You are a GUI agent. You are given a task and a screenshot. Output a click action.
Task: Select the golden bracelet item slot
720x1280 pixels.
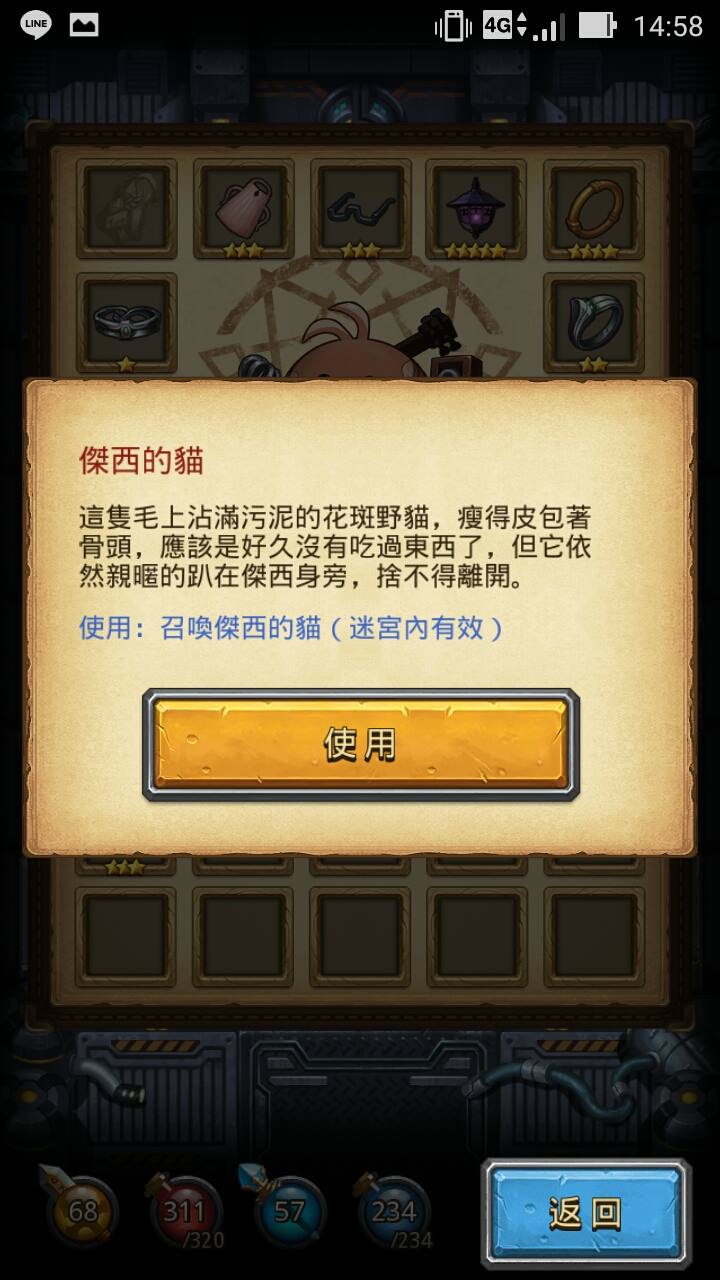point(594,209)
